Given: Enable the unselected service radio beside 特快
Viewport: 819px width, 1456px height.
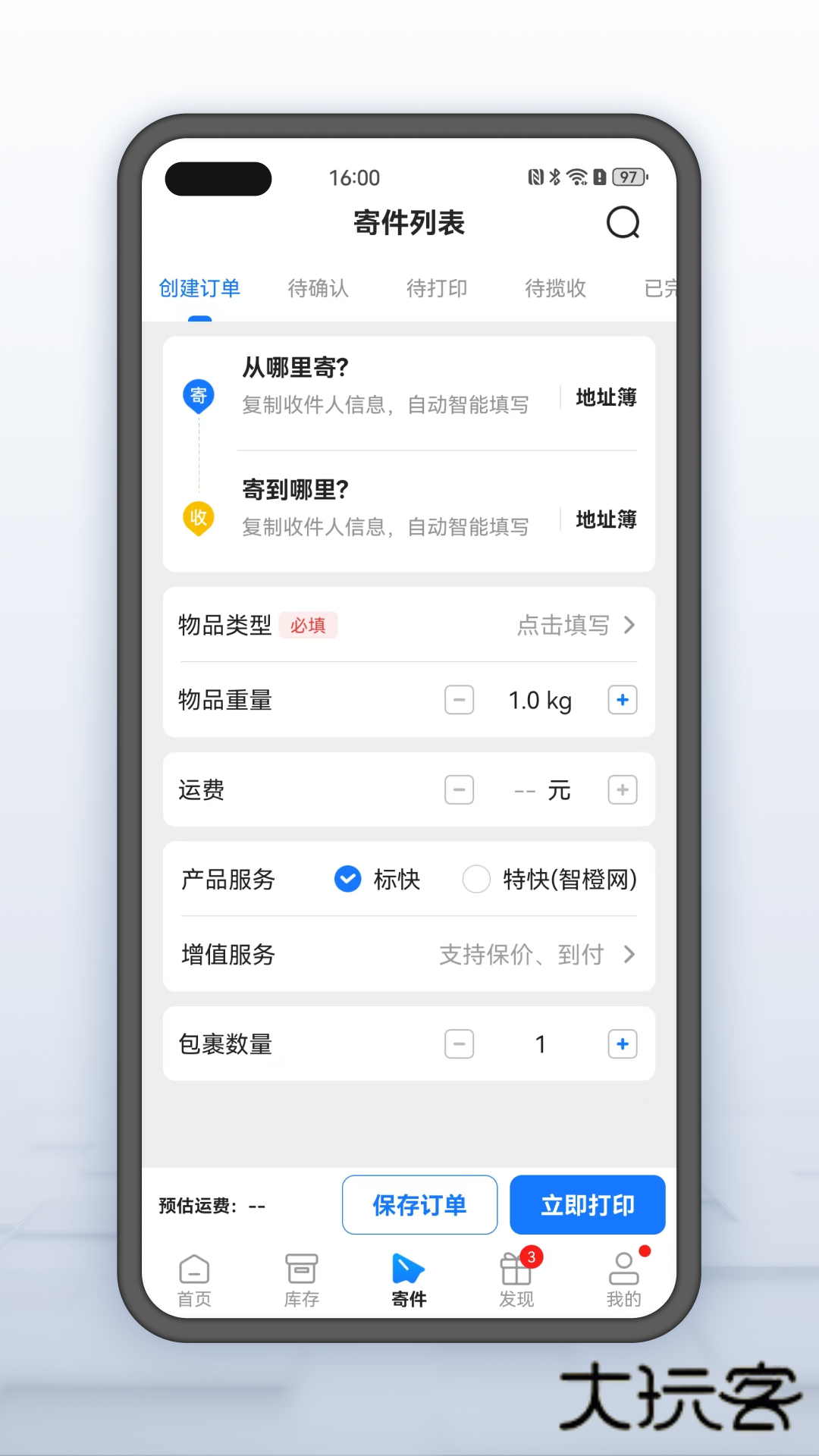Looking at the screenshot, I should point(477,880).
